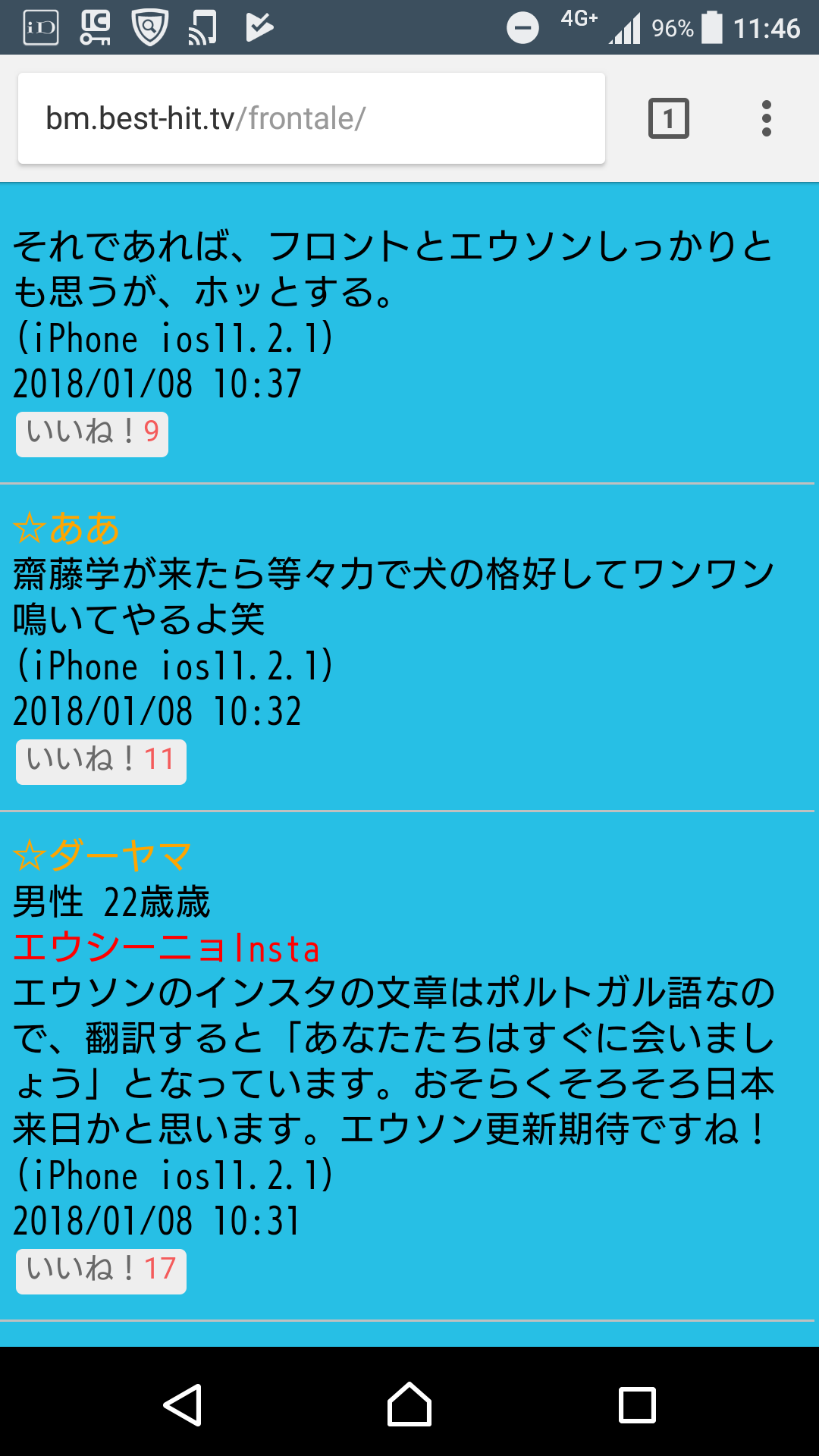Like the comment posted at 10:37
The height and width of the screenshot is (1456, 819).
(92, 435)
